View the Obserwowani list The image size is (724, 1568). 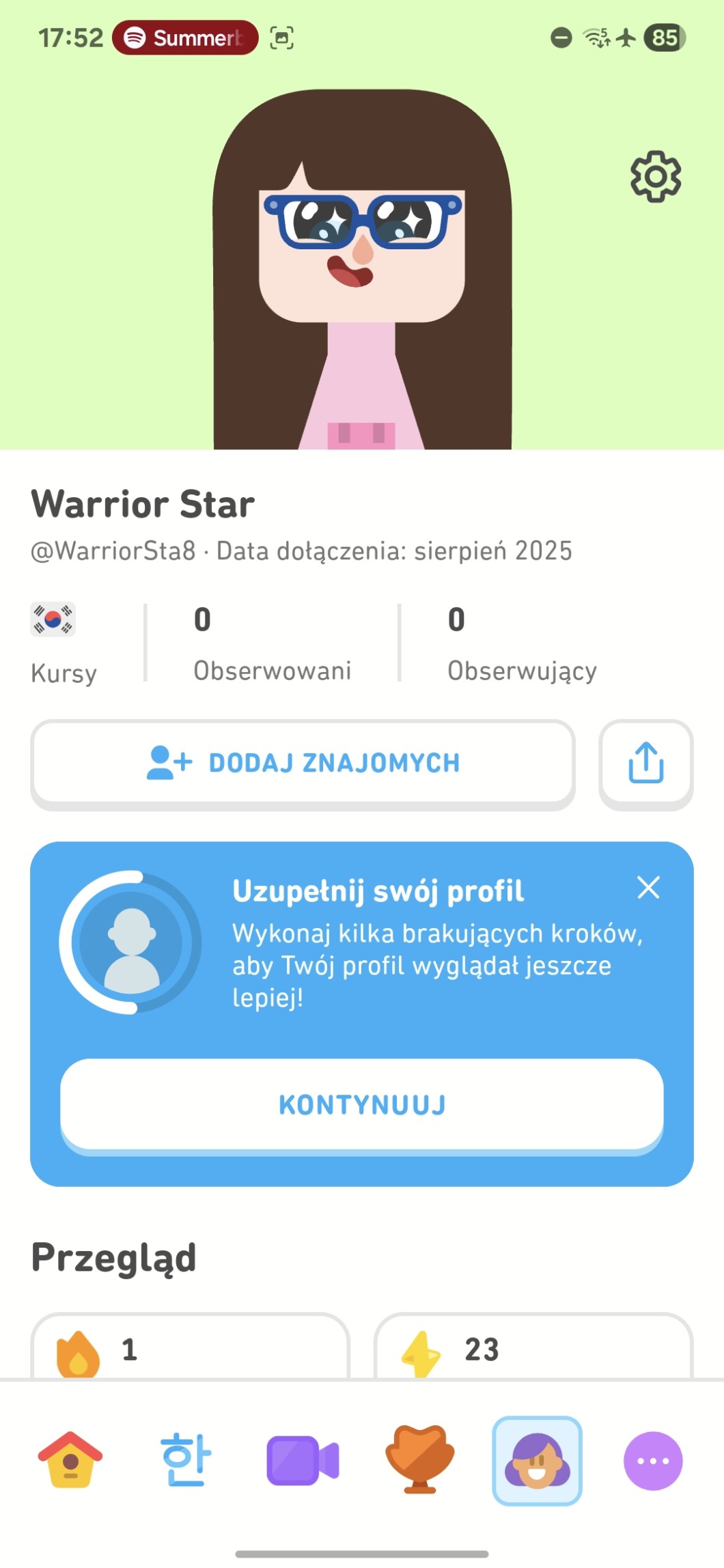tap(272, 643)
